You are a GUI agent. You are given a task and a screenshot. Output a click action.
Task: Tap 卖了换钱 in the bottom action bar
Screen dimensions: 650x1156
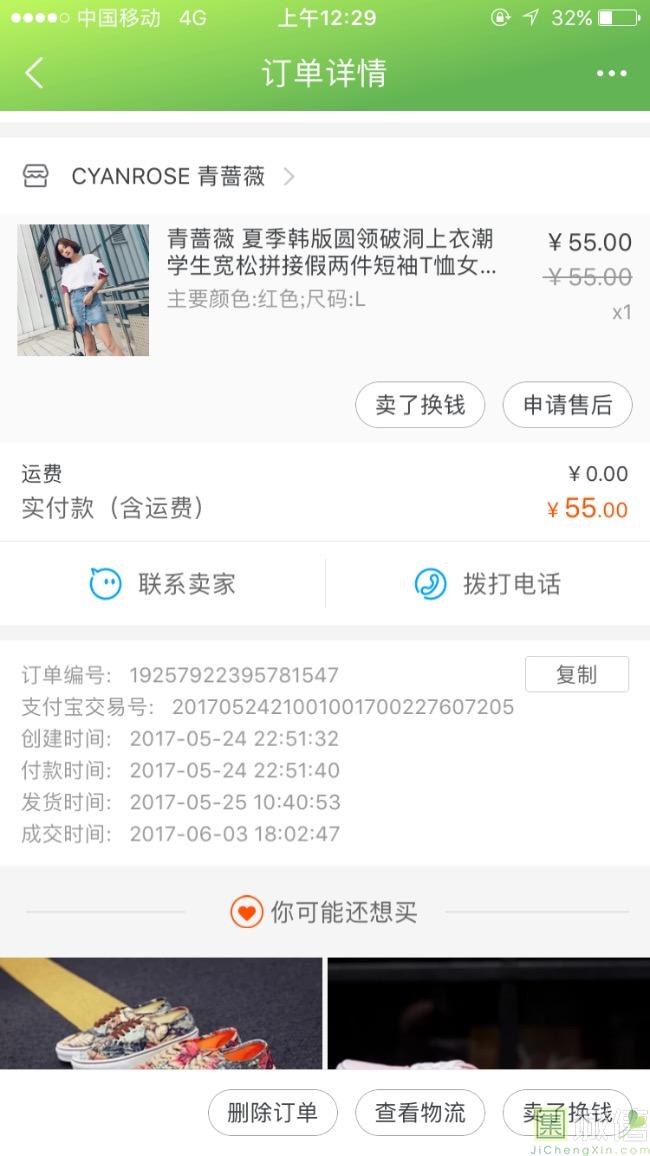[567, 1113]
